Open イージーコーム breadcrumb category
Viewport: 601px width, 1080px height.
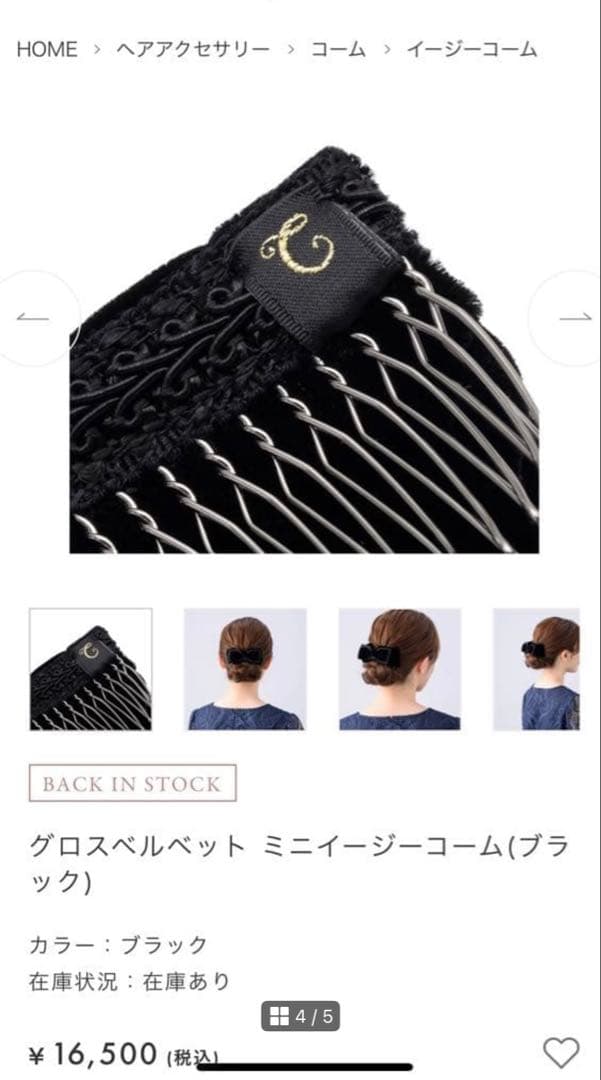coord(472,49)
